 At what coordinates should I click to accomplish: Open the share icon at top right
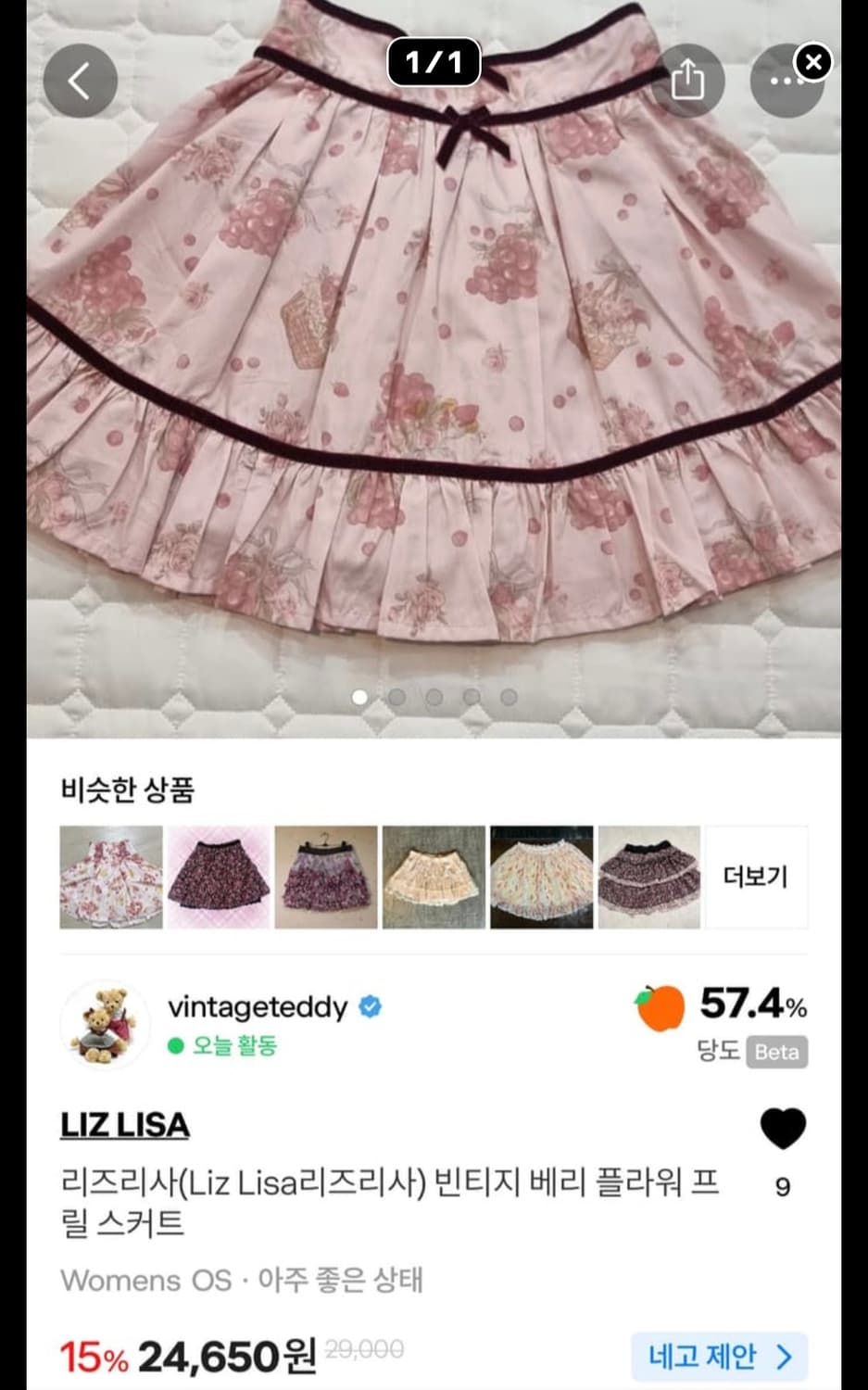pos(686,81)
